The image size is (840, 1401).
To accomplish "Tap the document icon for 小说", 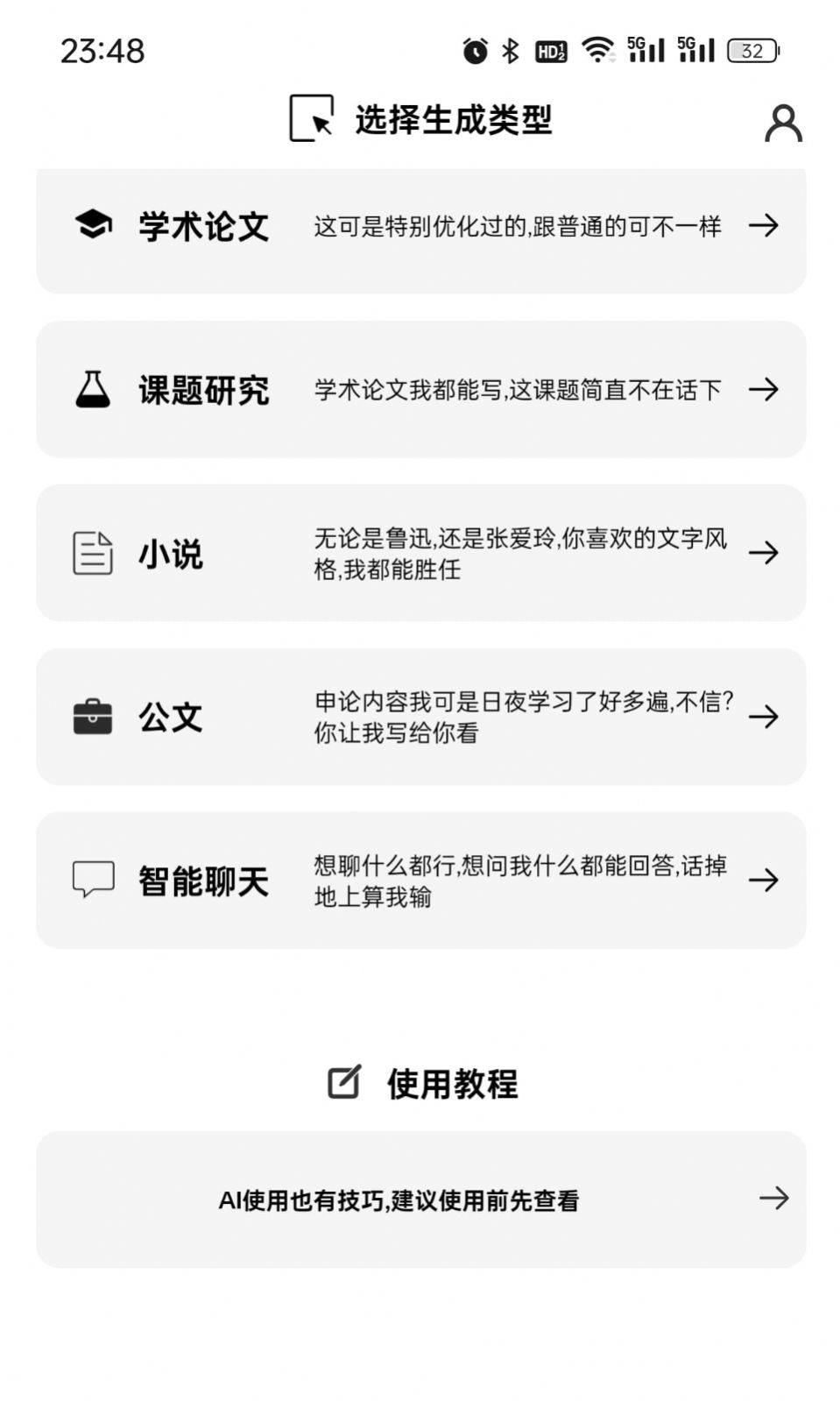I will tap(92, 552).
